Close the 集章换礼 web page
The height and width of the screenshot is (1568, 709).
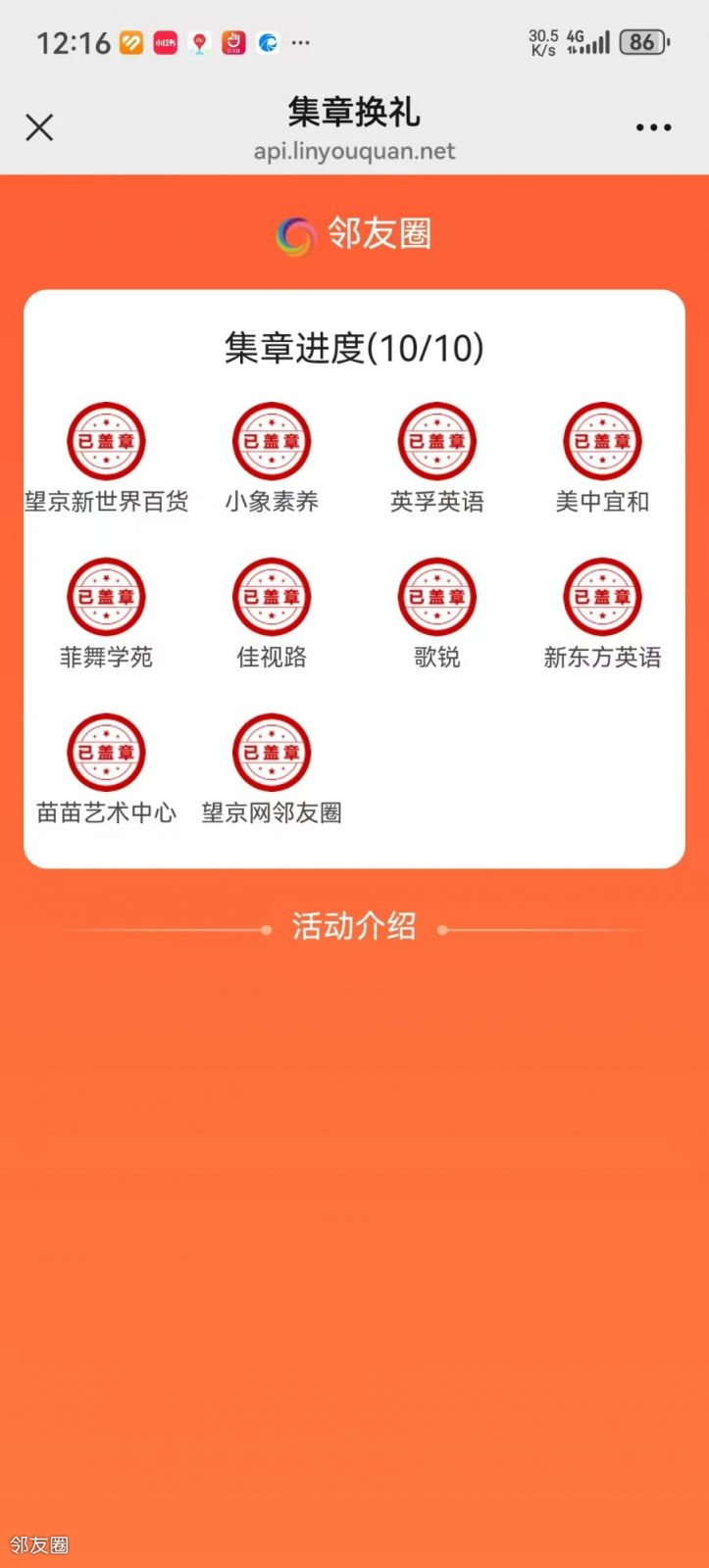point(39,127)
